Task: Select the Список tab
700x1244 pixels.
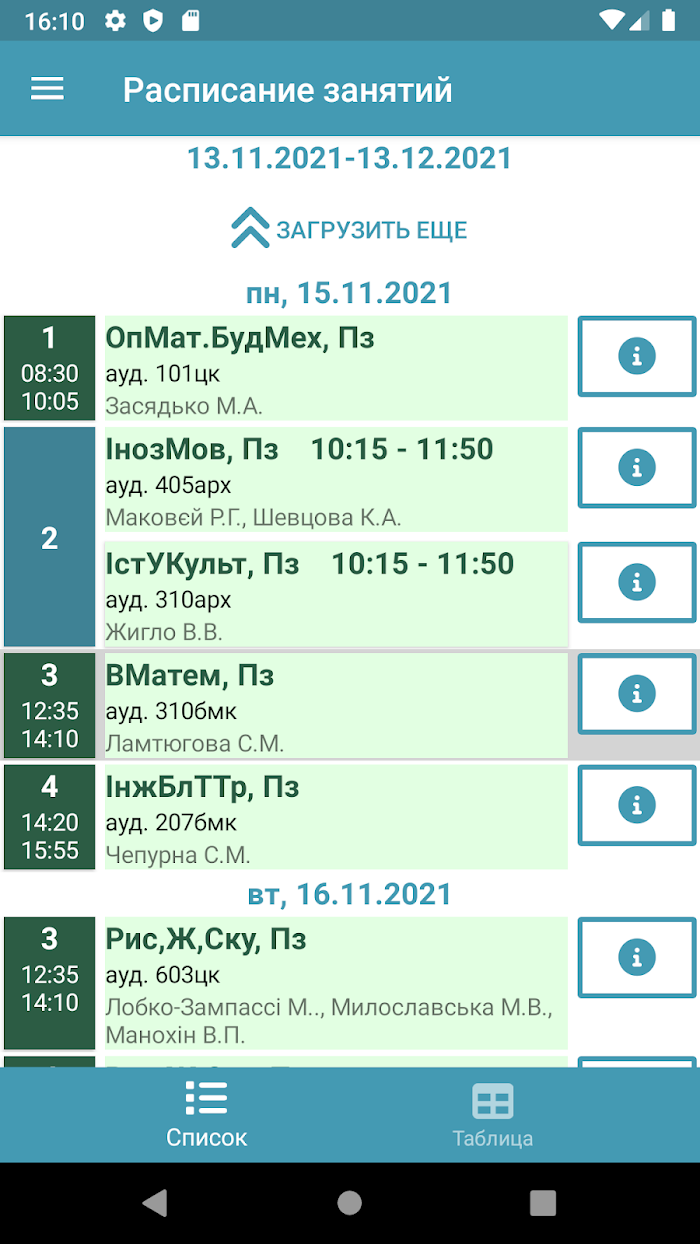Action: (206, 1115)
